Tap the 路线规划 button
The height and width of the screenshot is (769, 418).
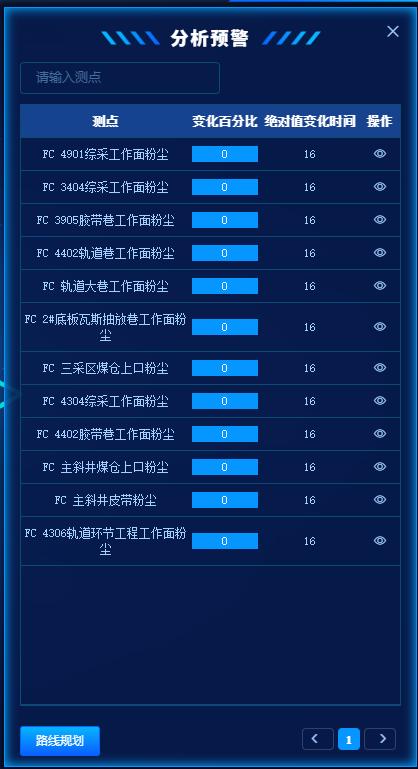(60, 741)
